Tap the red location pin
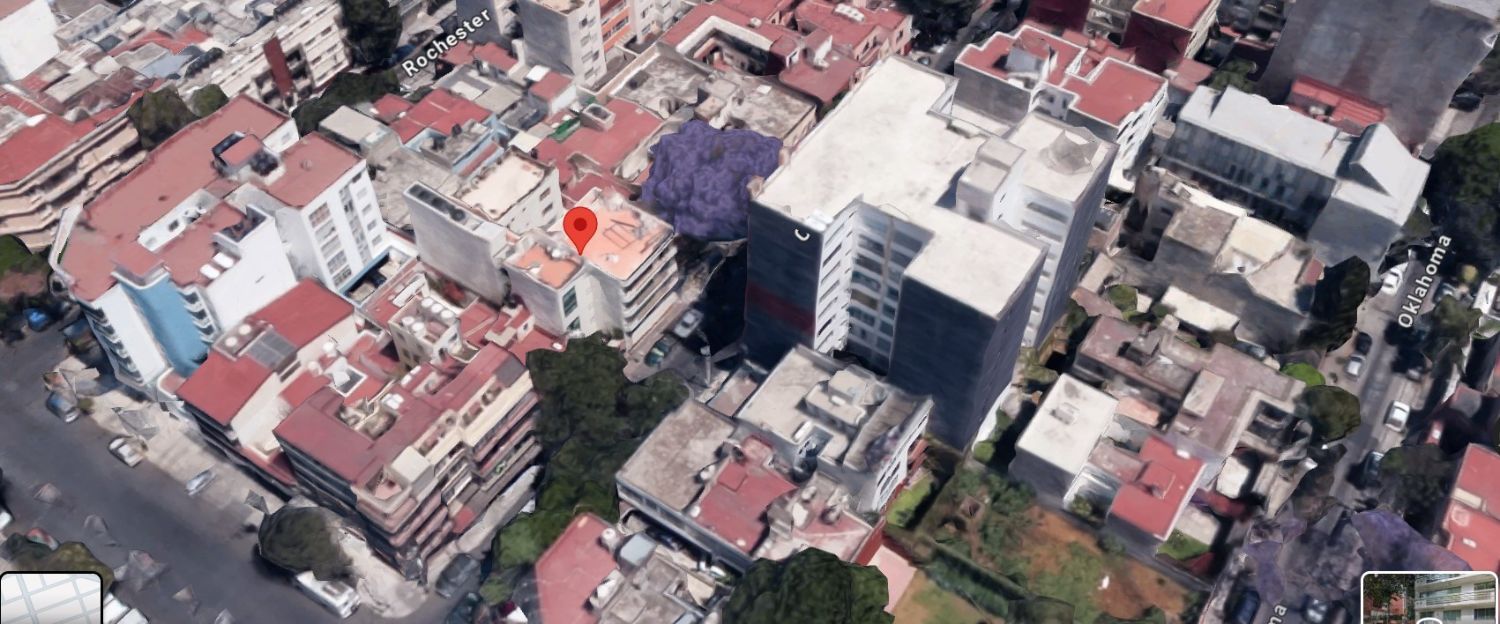This screenshot has width=1500, height=624. [580, 230]
